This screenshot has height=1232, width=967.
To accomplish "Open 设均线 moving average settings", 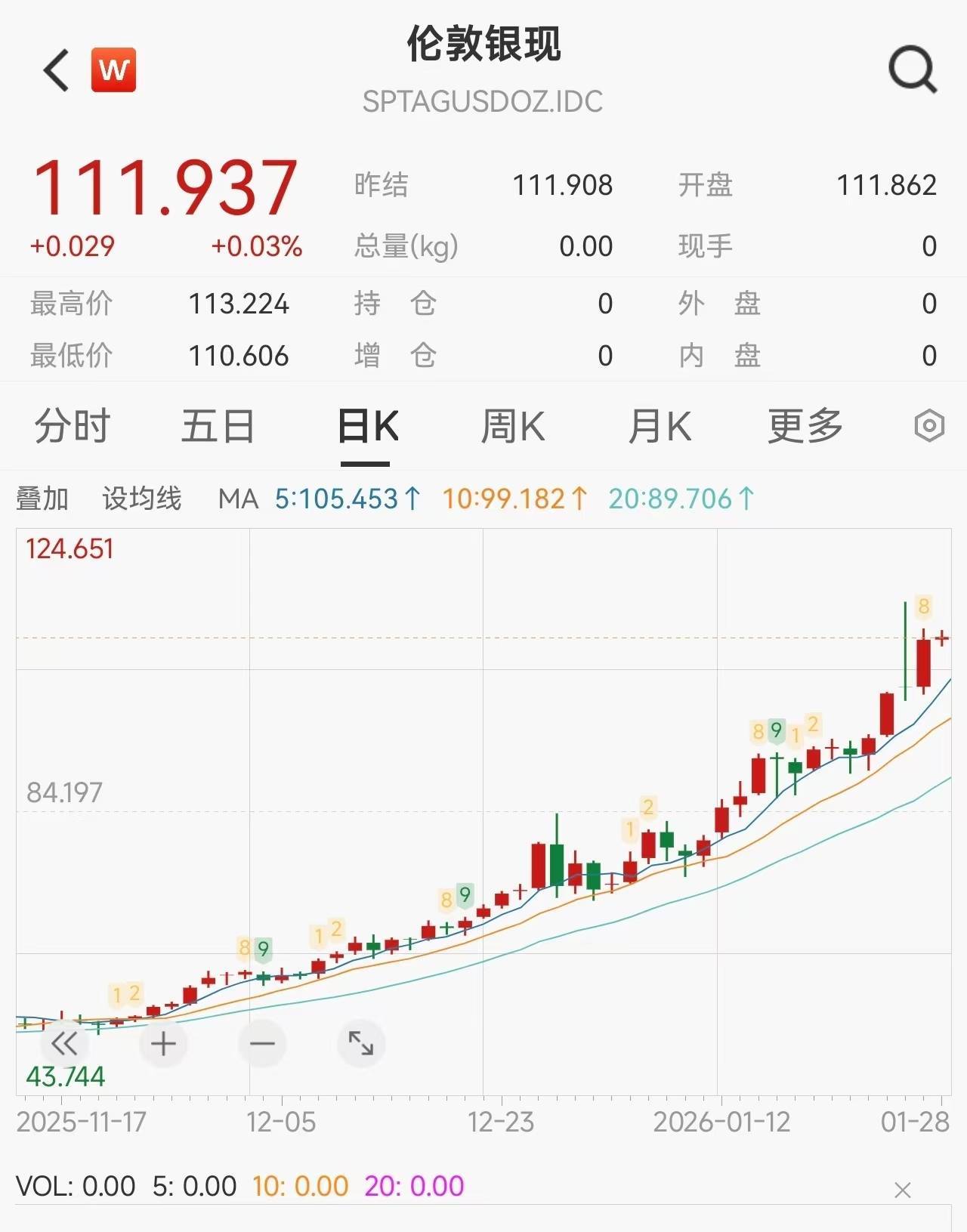I will coord(142,499).
